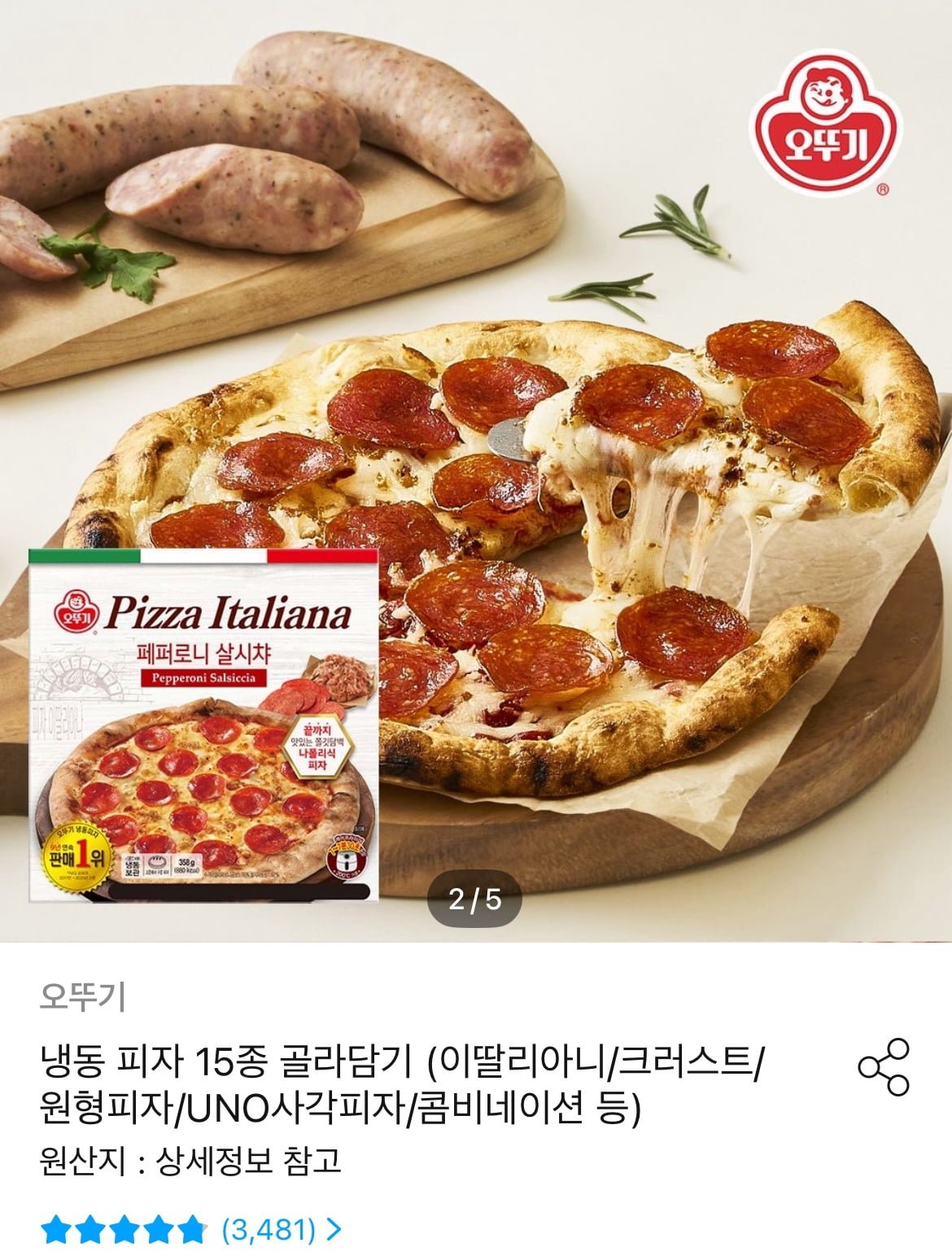Open the pepperoni pizza product image
The height and width of the screenshot is (1256, 952).
coord(476,470)
